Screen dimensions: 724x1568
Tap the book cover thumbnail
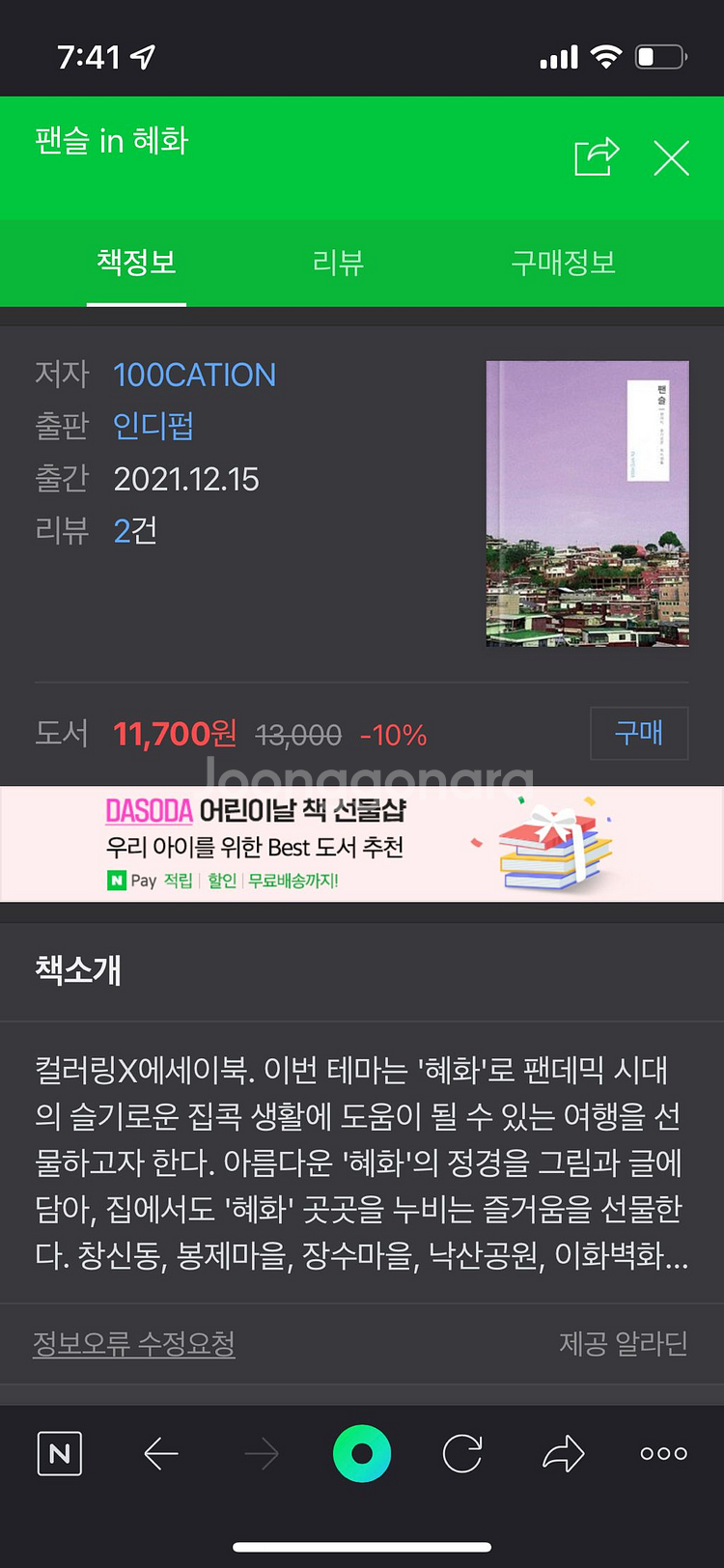point(586,502)
